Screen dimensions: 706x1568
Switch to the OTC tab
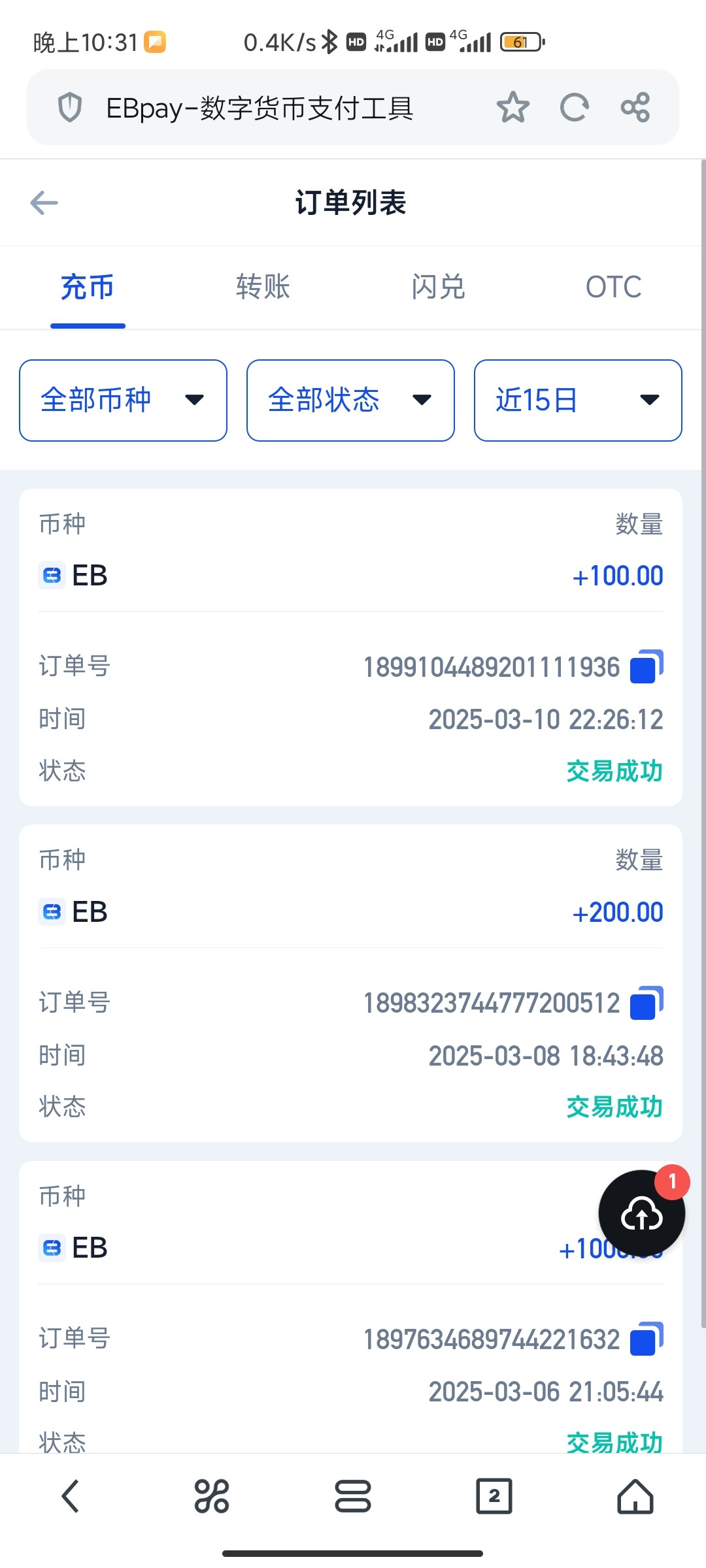pos(613,287)
